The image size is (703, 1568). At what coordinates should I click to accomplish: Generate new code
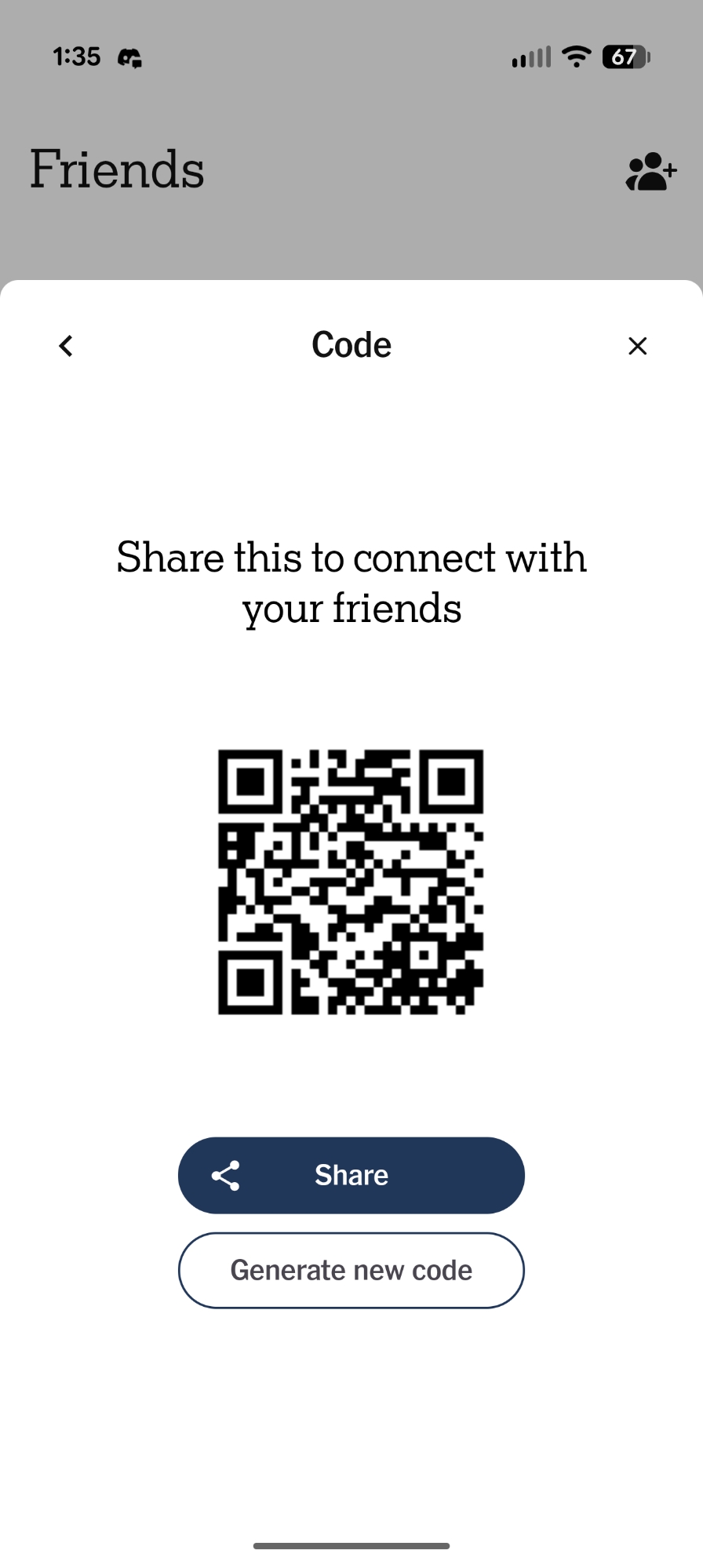(351, 1270)
